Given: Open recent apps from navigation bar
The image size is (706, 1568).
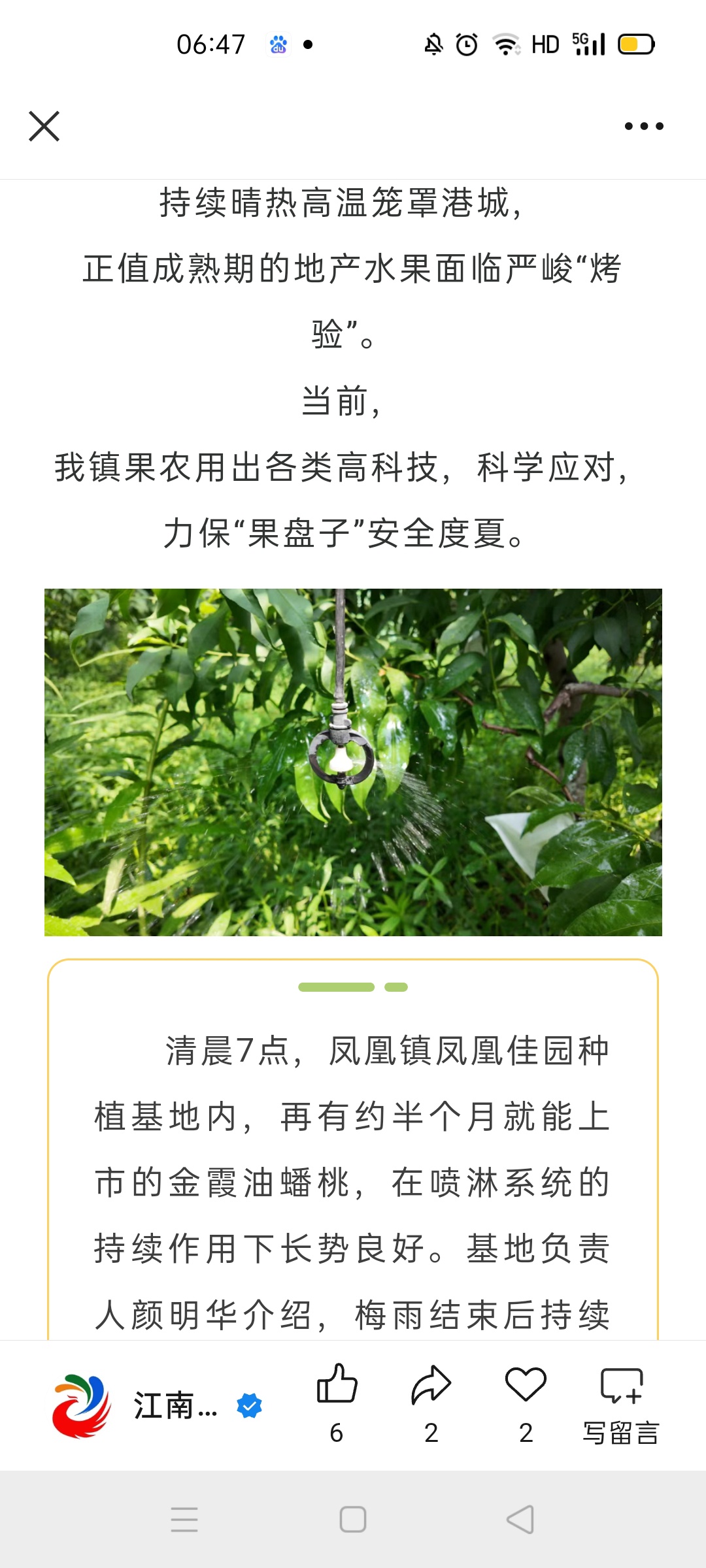Looking at the screenshot, I should tap(184, 1520).
